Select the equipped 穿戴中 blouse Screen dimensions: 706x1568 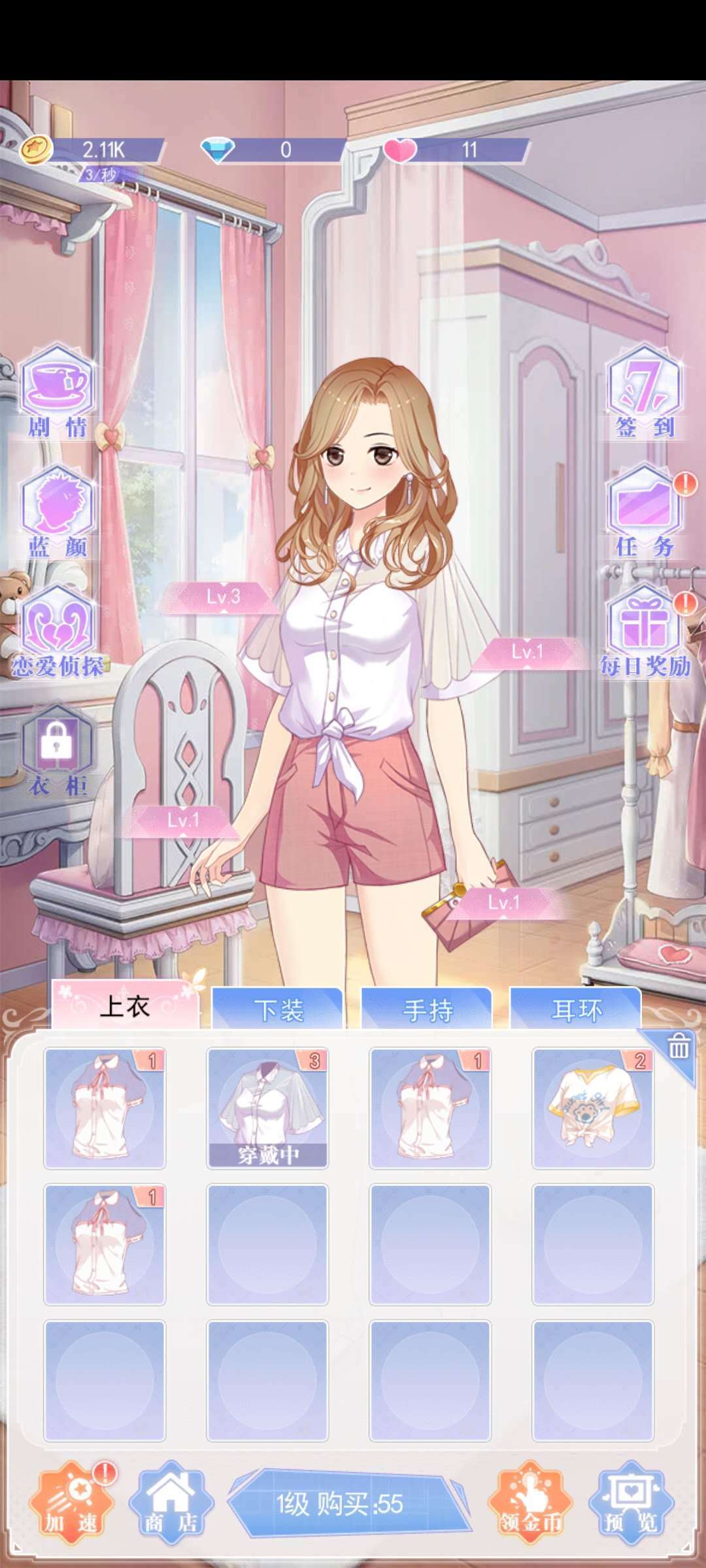(x=267, y=1108)
